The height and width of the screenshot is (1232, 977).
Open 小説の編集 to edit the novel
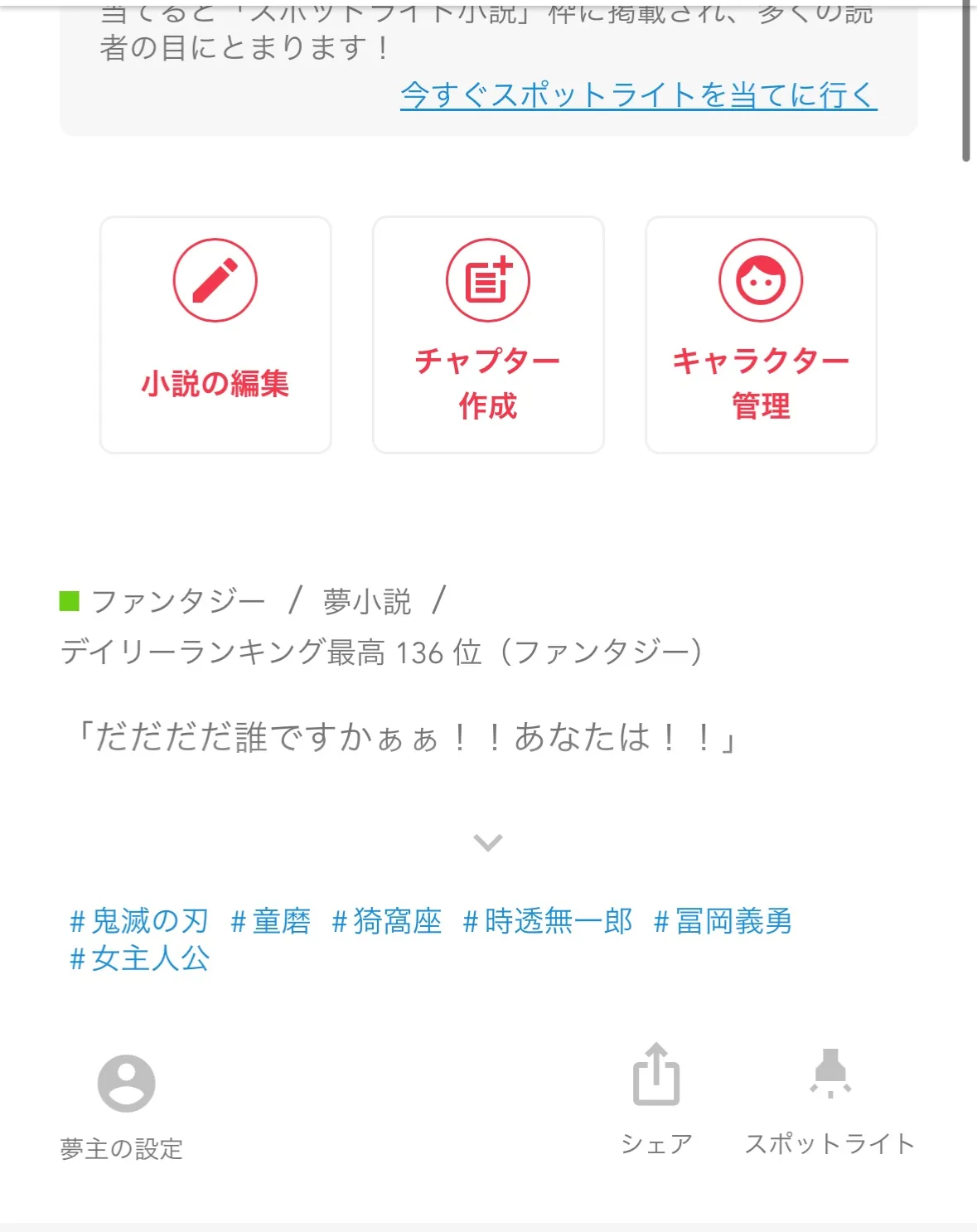[x=215, y=334]
